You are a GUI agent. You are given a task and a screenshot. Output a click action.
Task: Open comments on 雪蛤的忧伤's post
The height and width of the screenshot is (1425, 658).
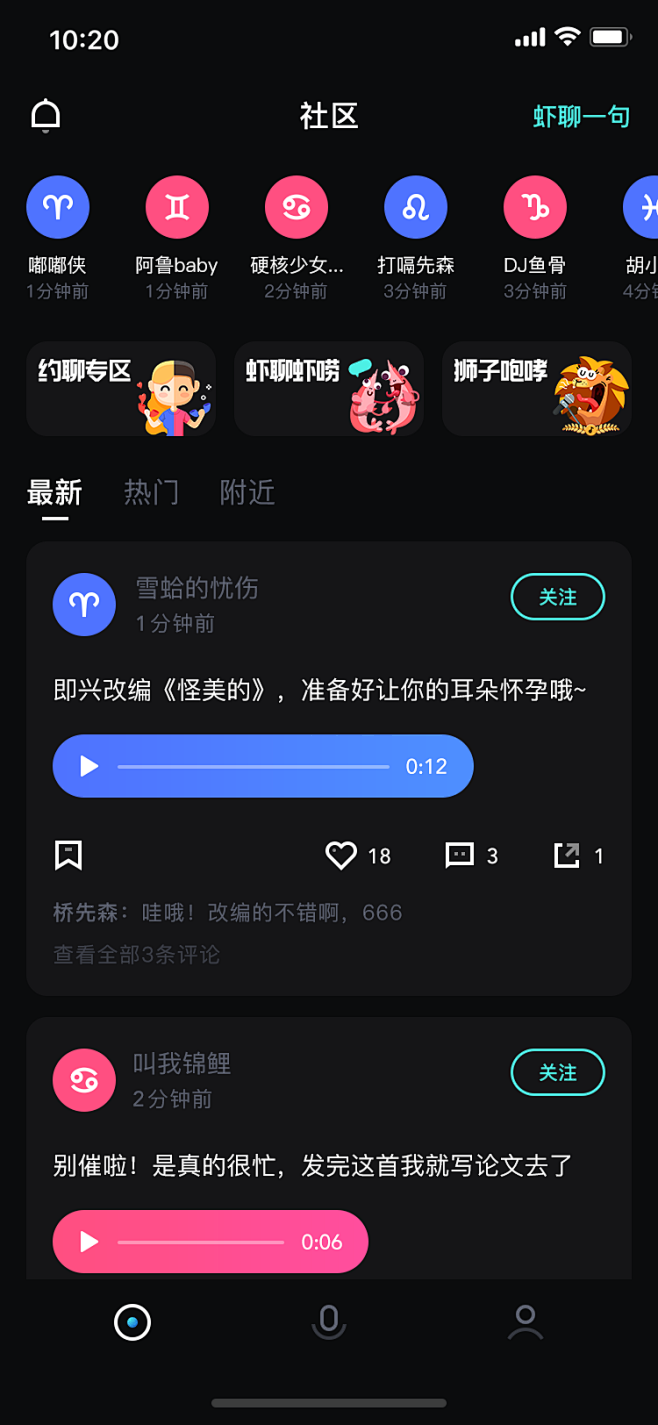pyautogui.click(x=459, y=855)
